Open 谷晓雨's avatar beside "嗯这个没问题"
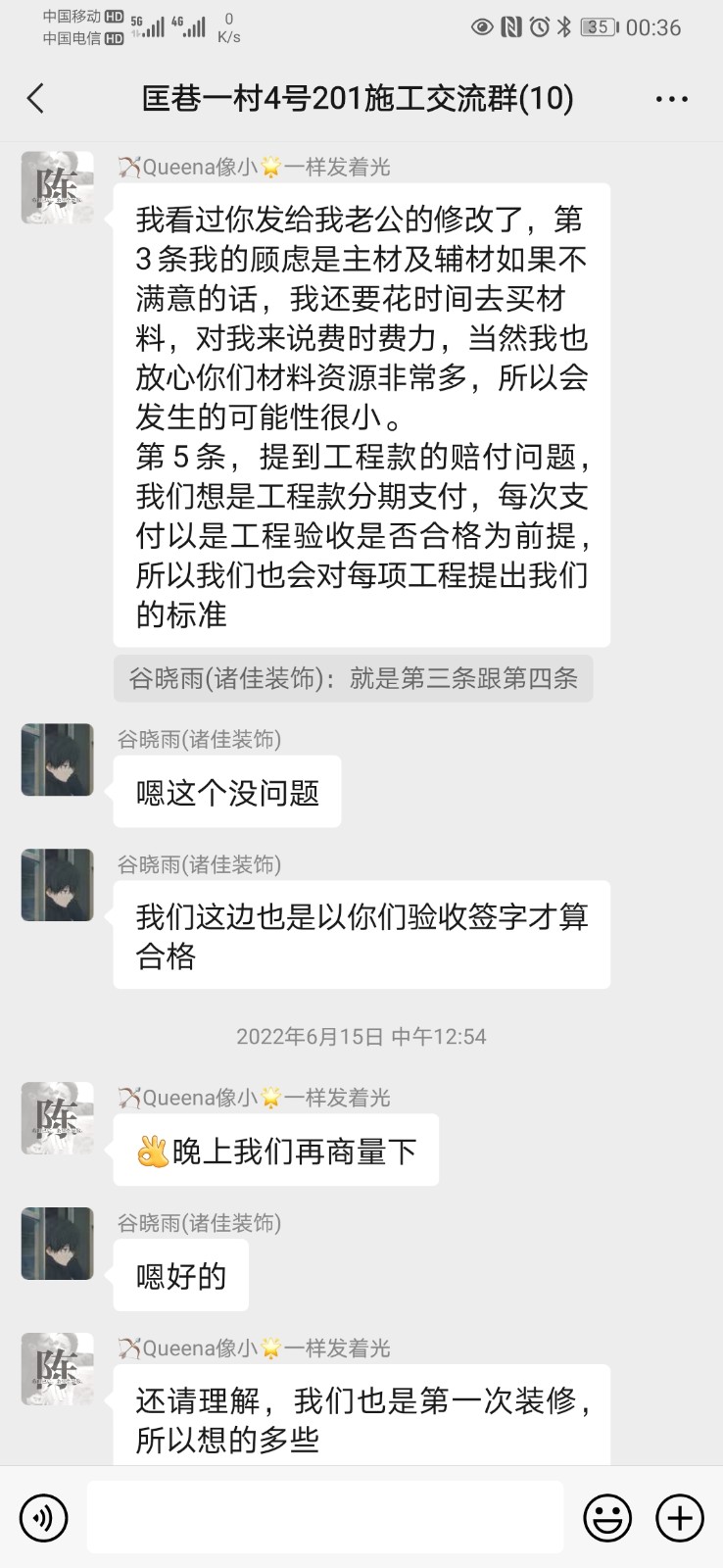 (x=58, y=759)
